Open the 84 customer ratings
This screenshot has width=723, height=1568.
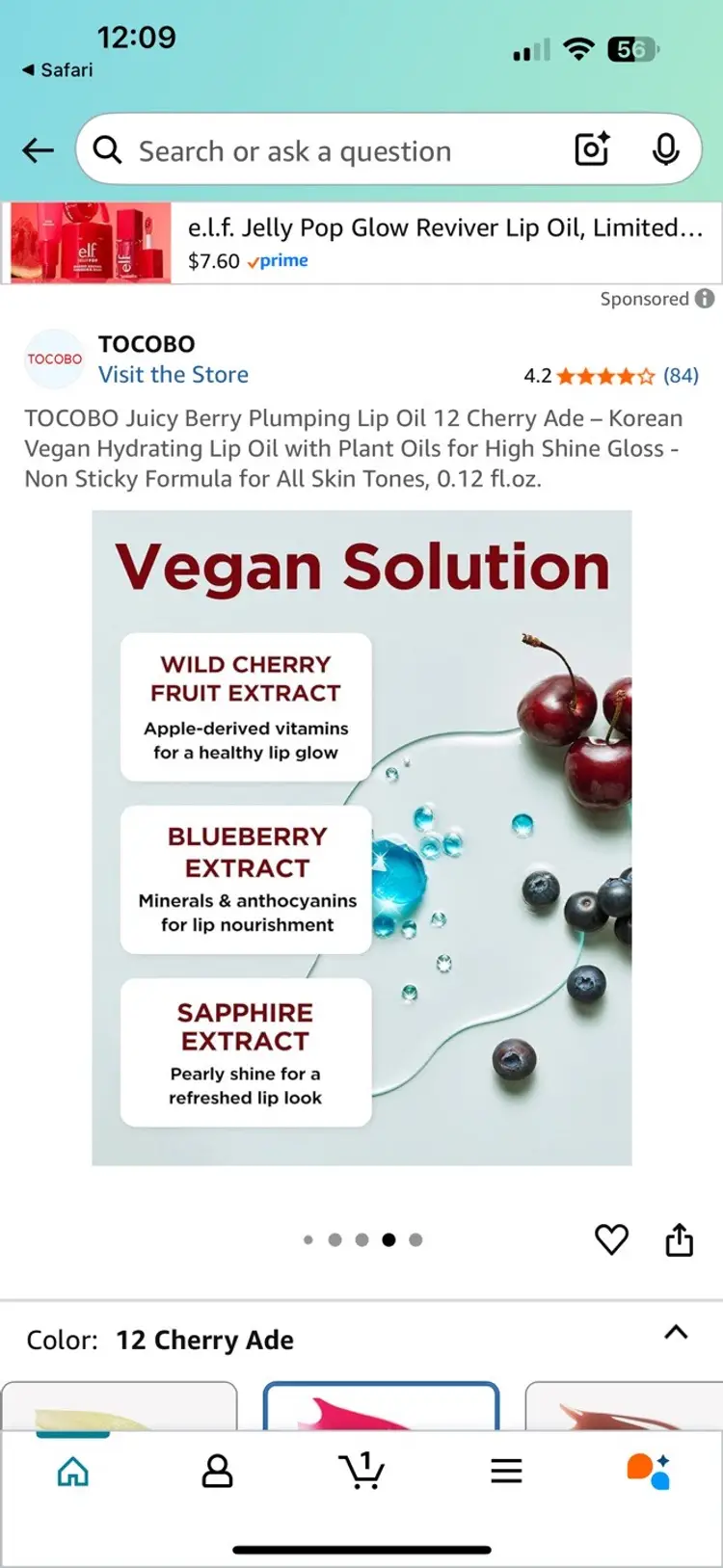680,376
